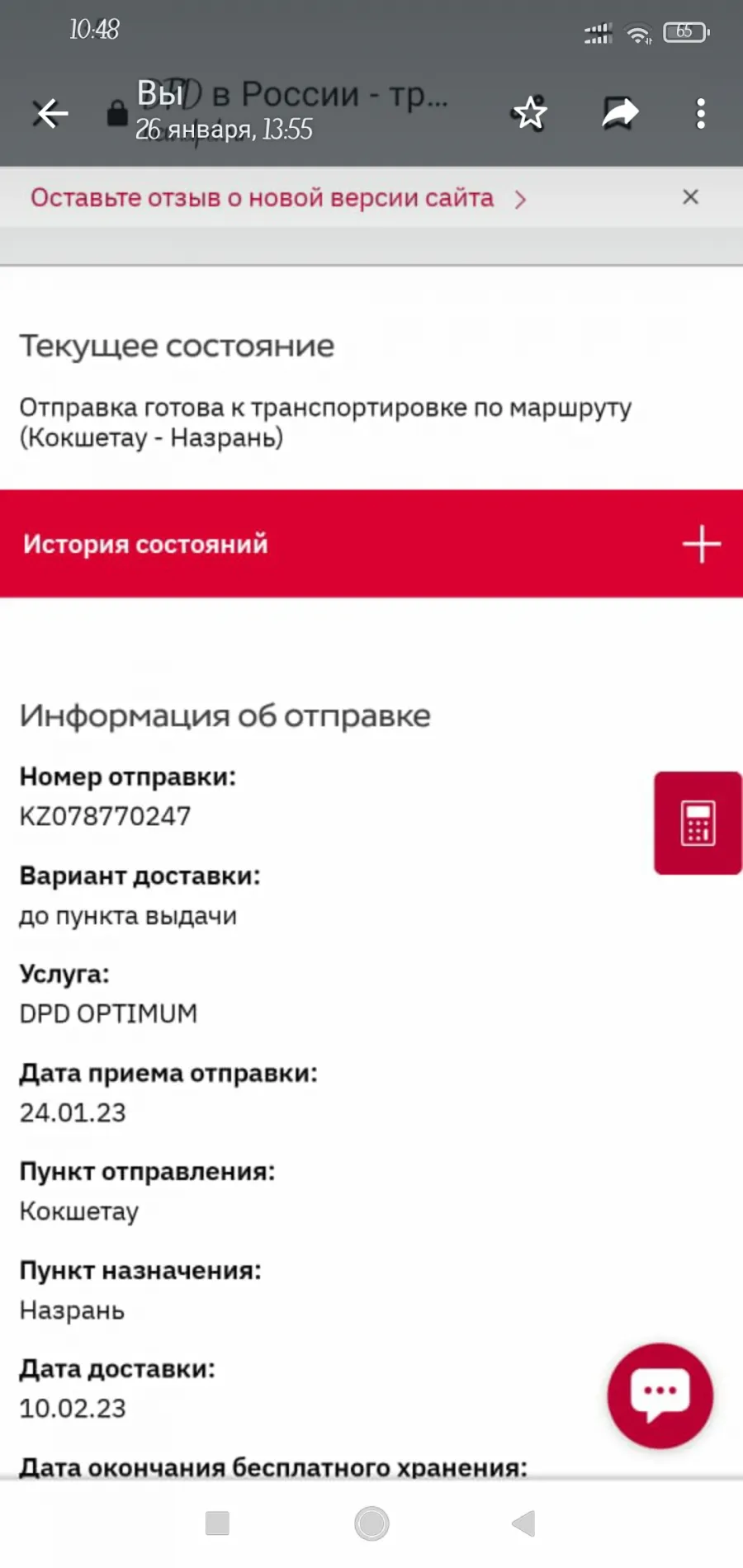Viewport: 743px width, 1568px height.
Task: Bookmark this page with the star icon
Action: click(x=530, y=113)
